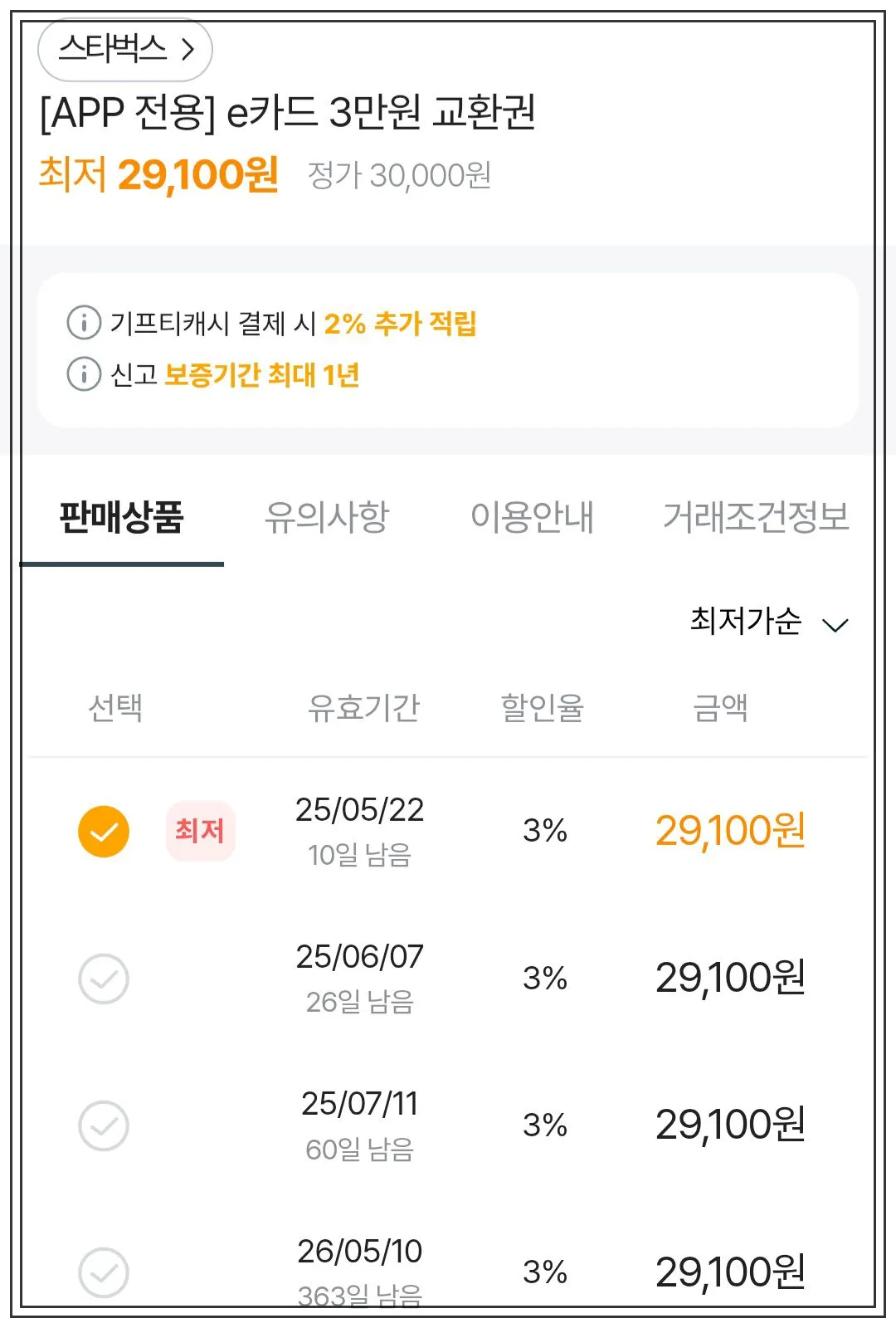Click the checkmark icon on the selected 최저 item
The image size is (896, 1328).
103,830
